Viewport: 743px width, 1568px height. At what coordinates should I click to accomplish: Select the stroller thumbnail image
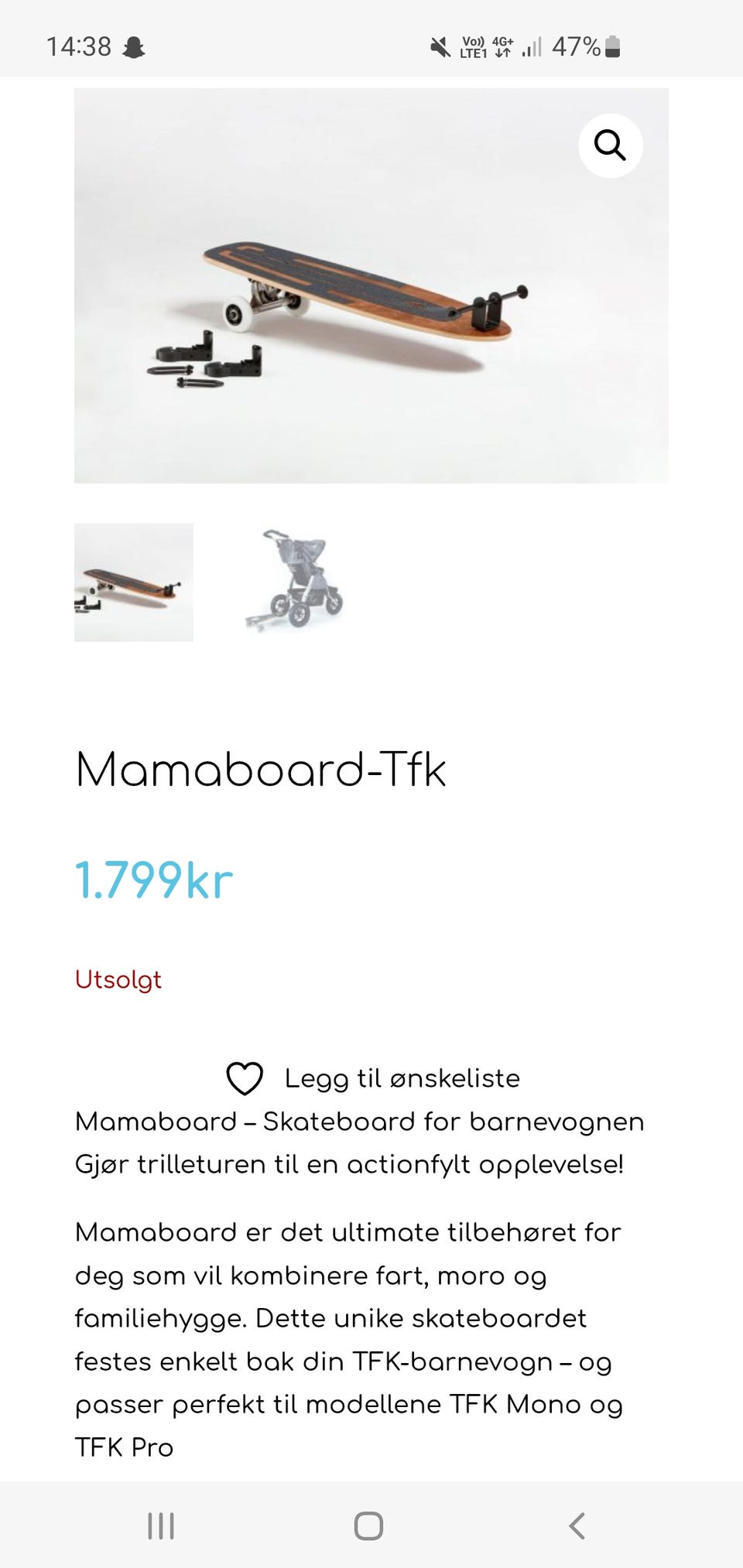point(293,582)
